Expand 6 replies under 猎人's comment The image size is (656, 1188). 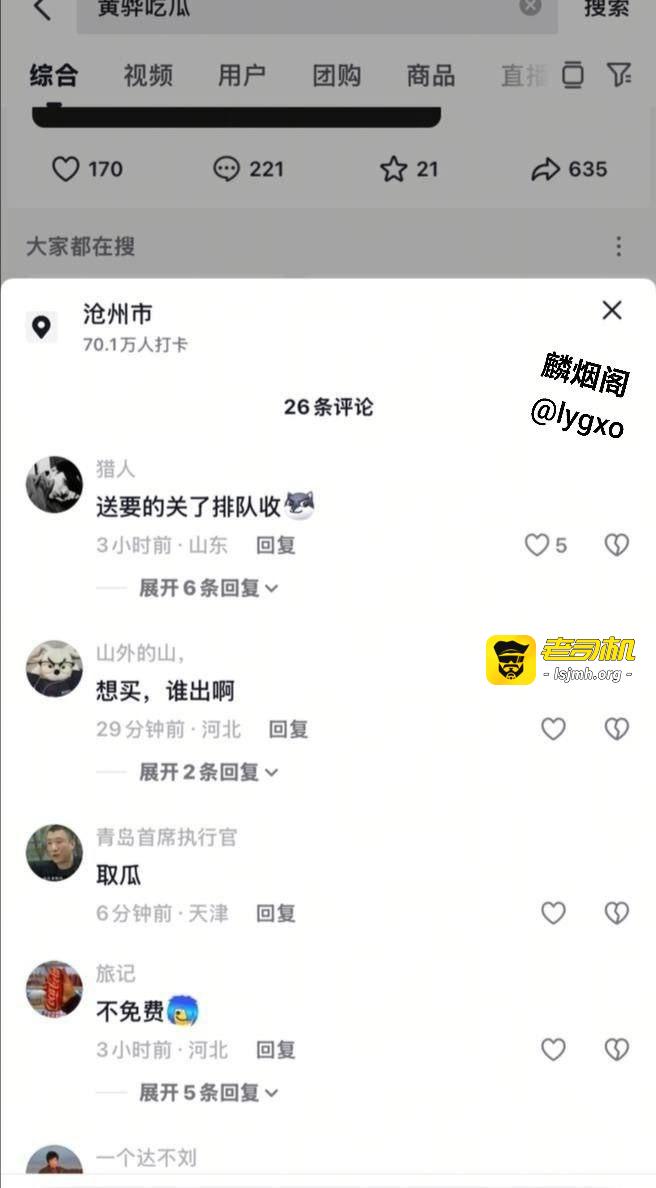point(208,588)
